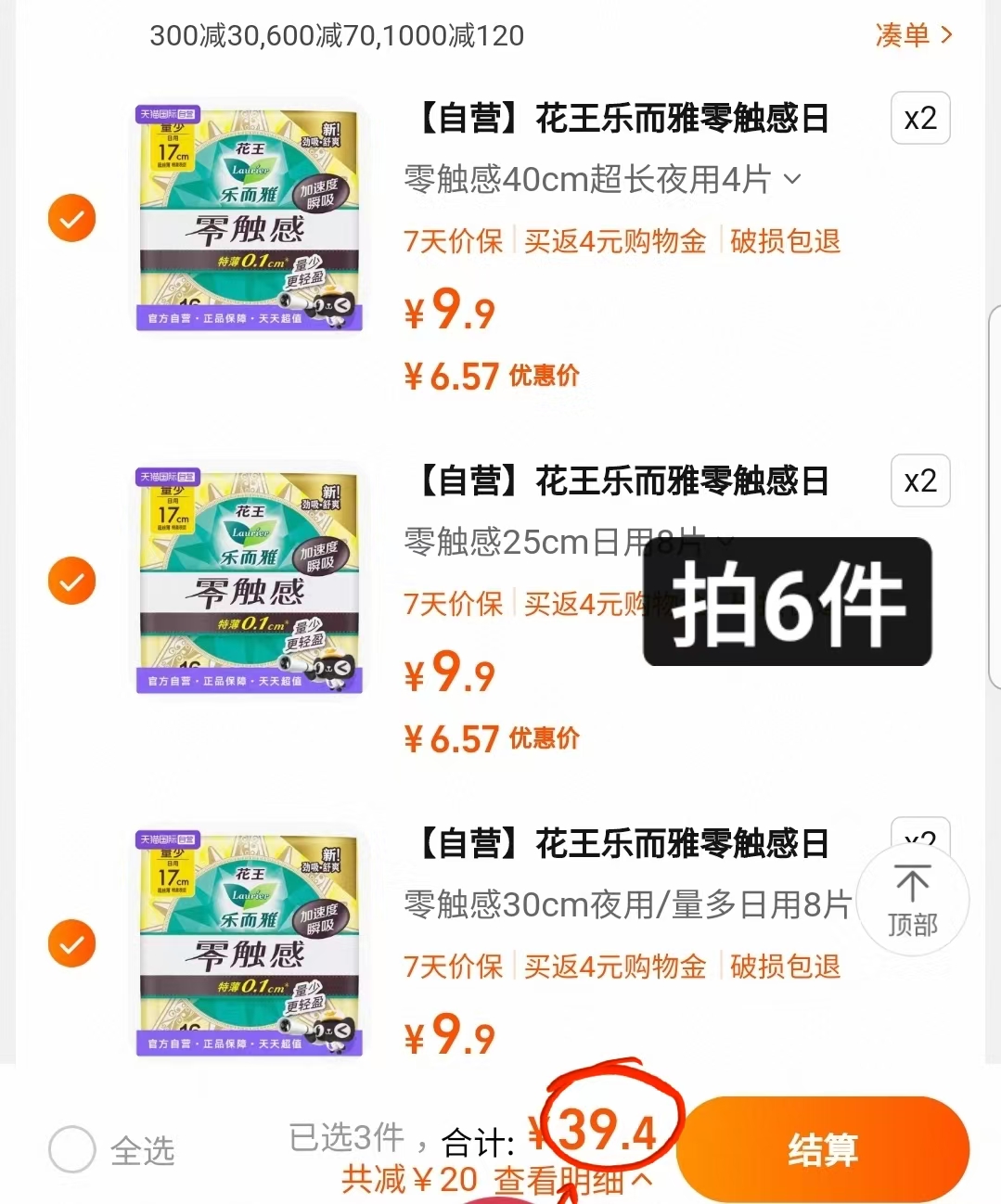Uncheck the 25cm日用 item's selection checkmark
Viewport: 1001px width, 1204px height.
(71, 581)
